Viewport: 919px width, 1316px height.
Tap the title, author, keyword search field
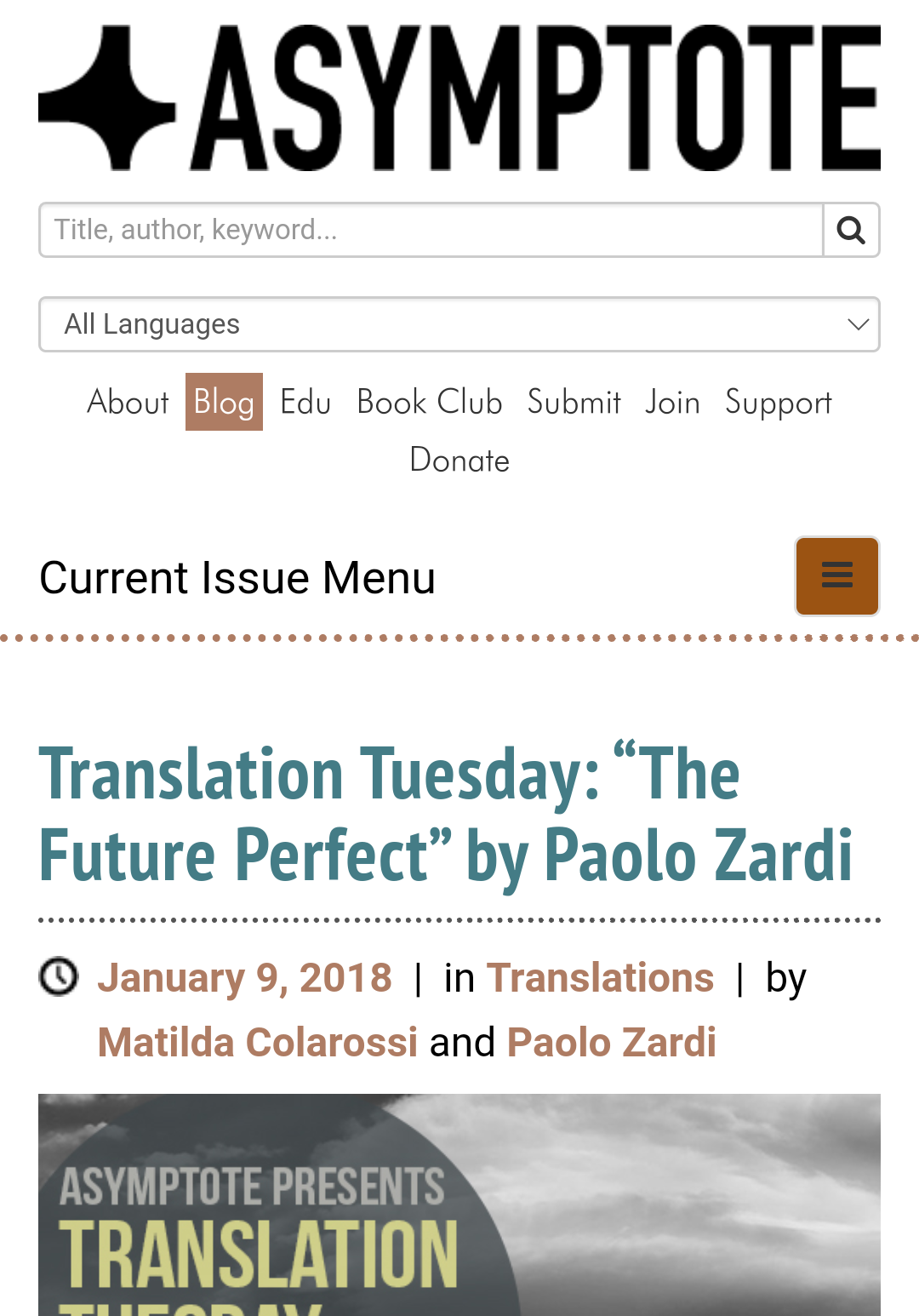[431, 230]
